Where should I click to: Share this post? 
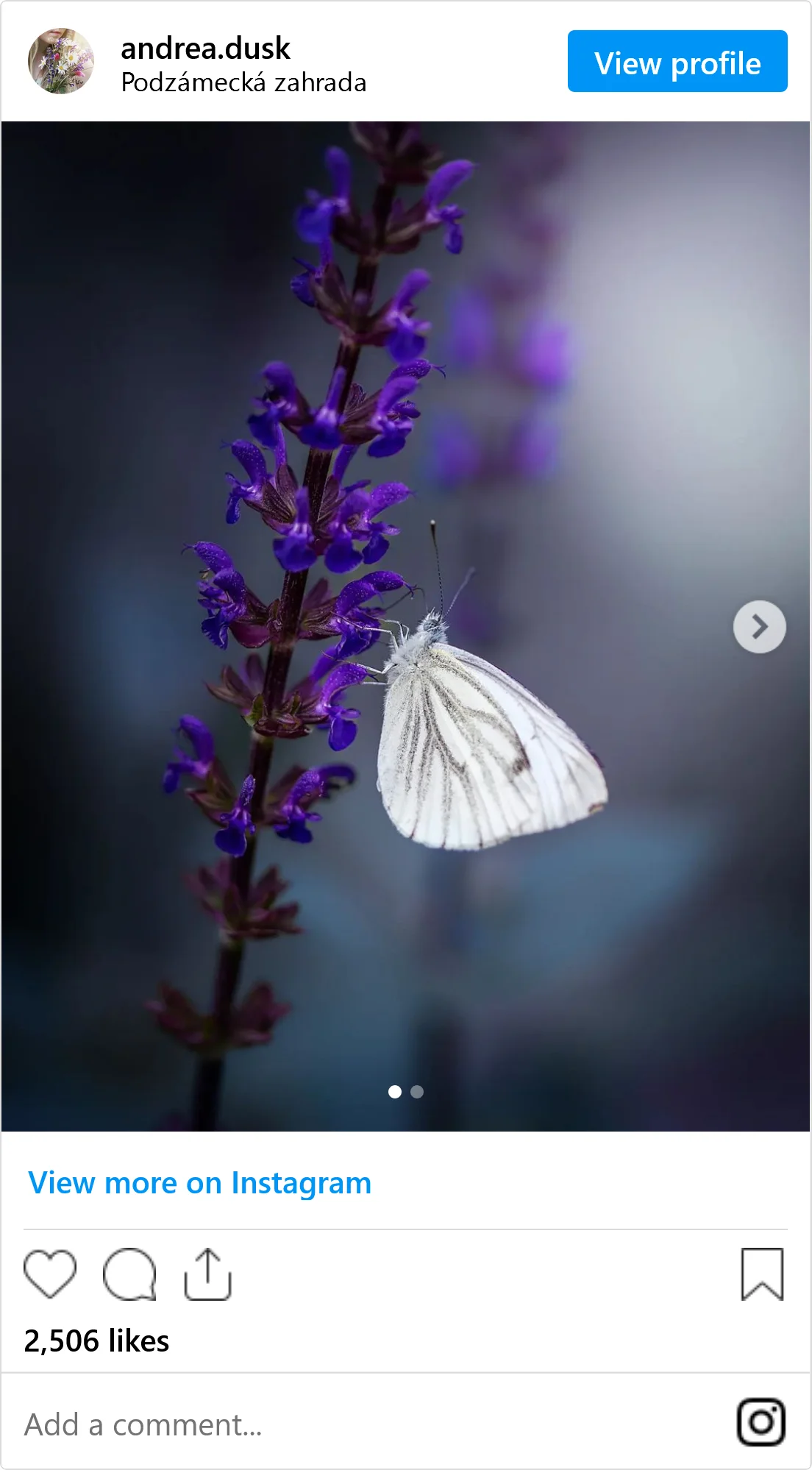point(207,1274)
